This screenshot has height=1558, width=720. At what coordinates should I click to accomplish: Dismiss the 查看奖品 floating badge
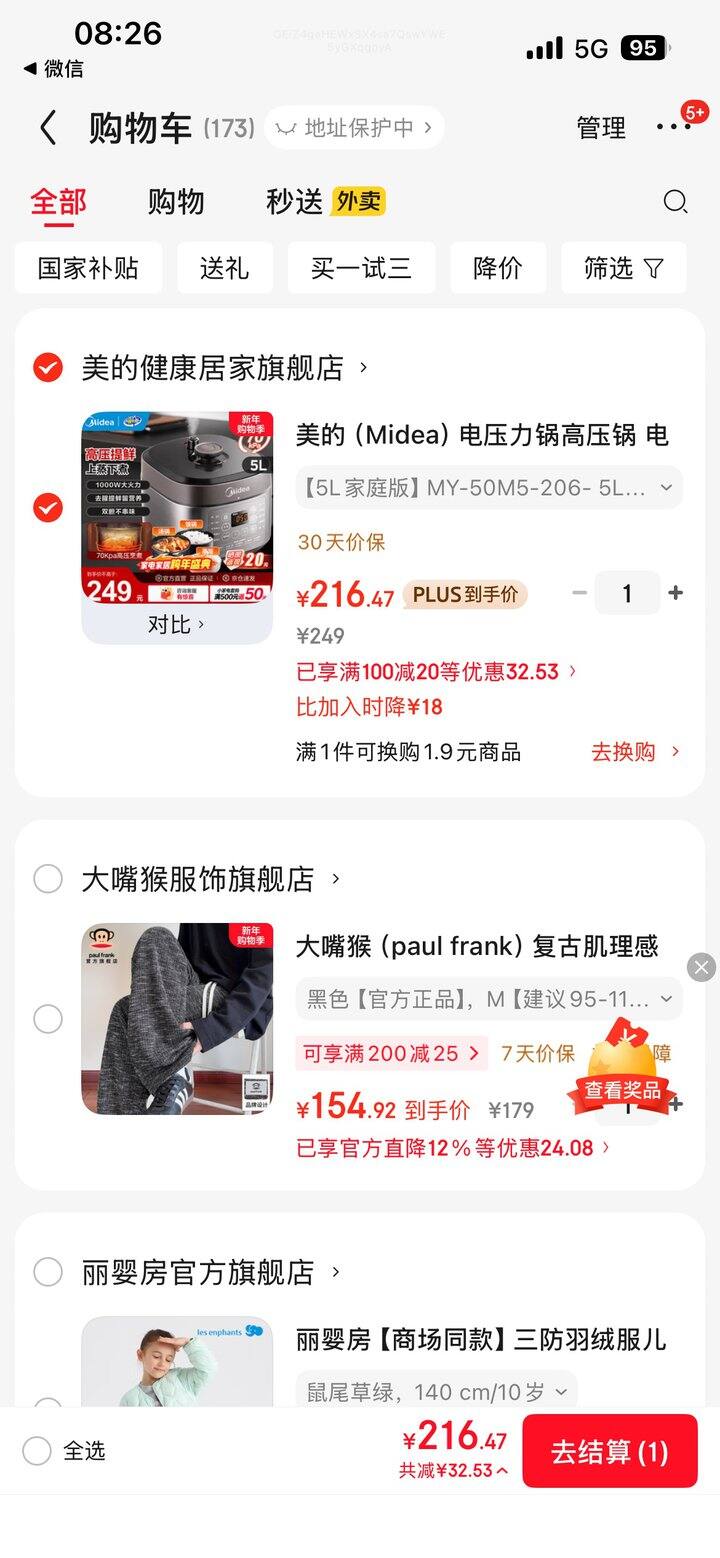point(702,967)
